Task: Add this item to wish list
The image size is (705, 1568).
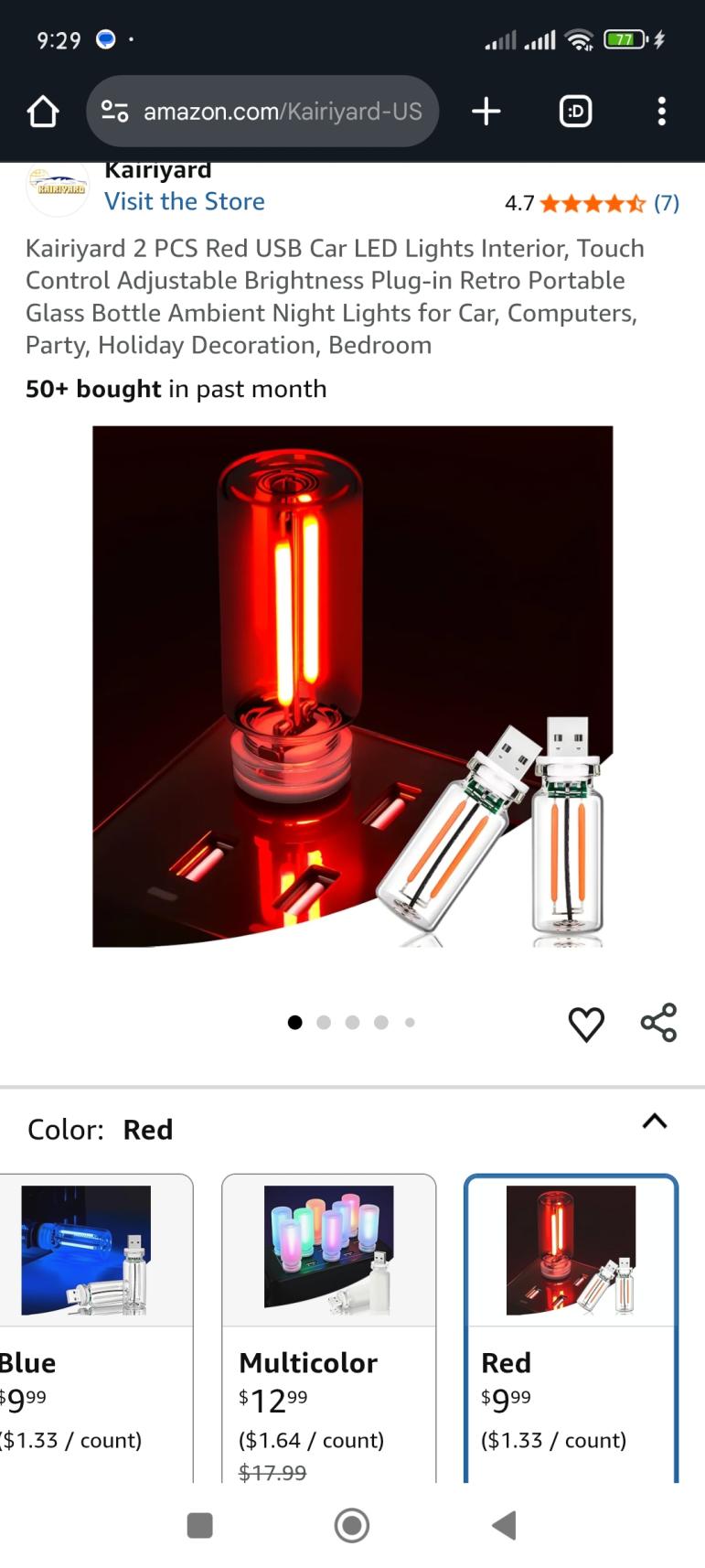Action: pos(586,1024)
